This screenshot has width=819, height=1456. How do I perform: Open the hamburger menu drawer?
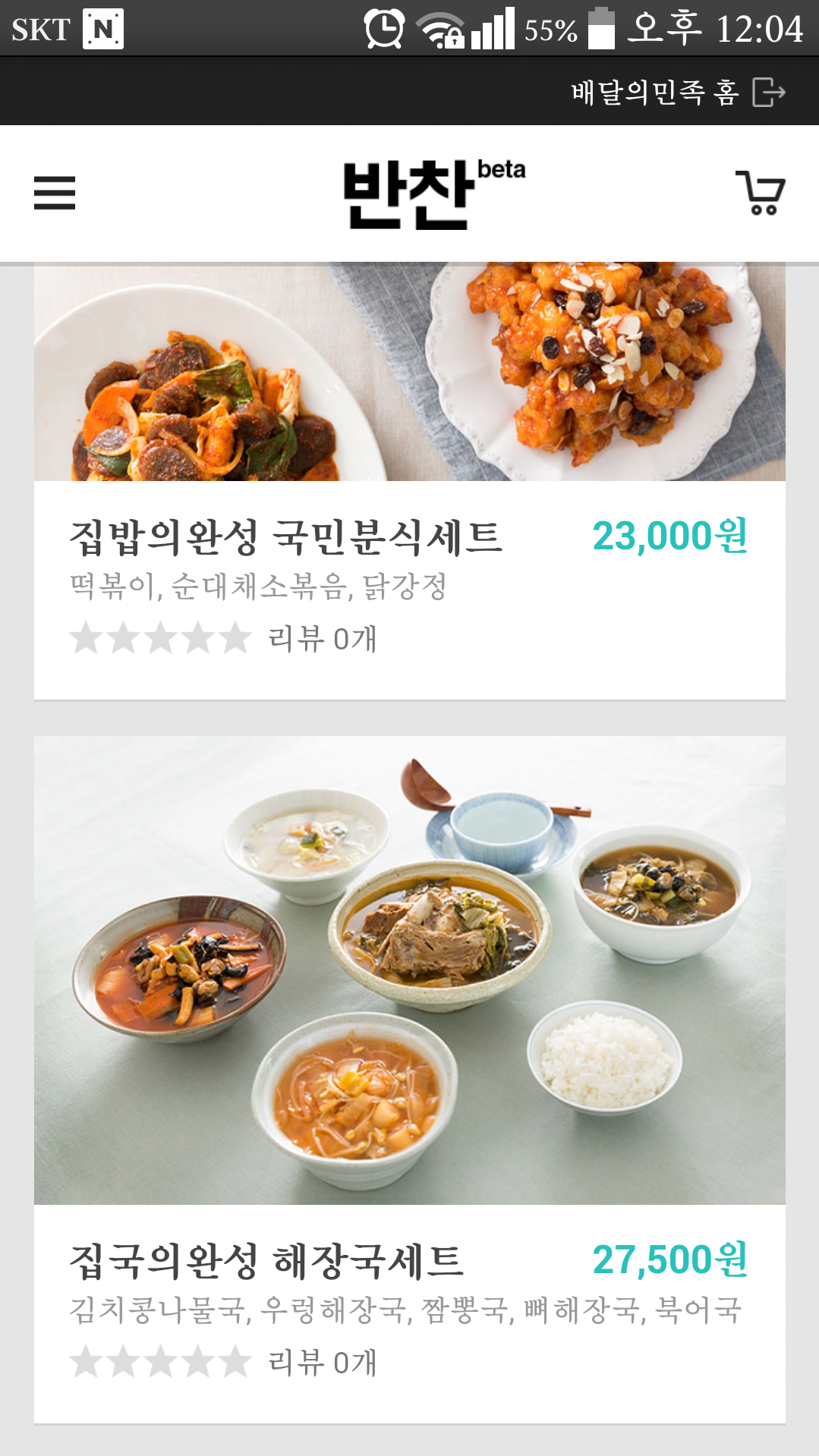coord(55,193)
